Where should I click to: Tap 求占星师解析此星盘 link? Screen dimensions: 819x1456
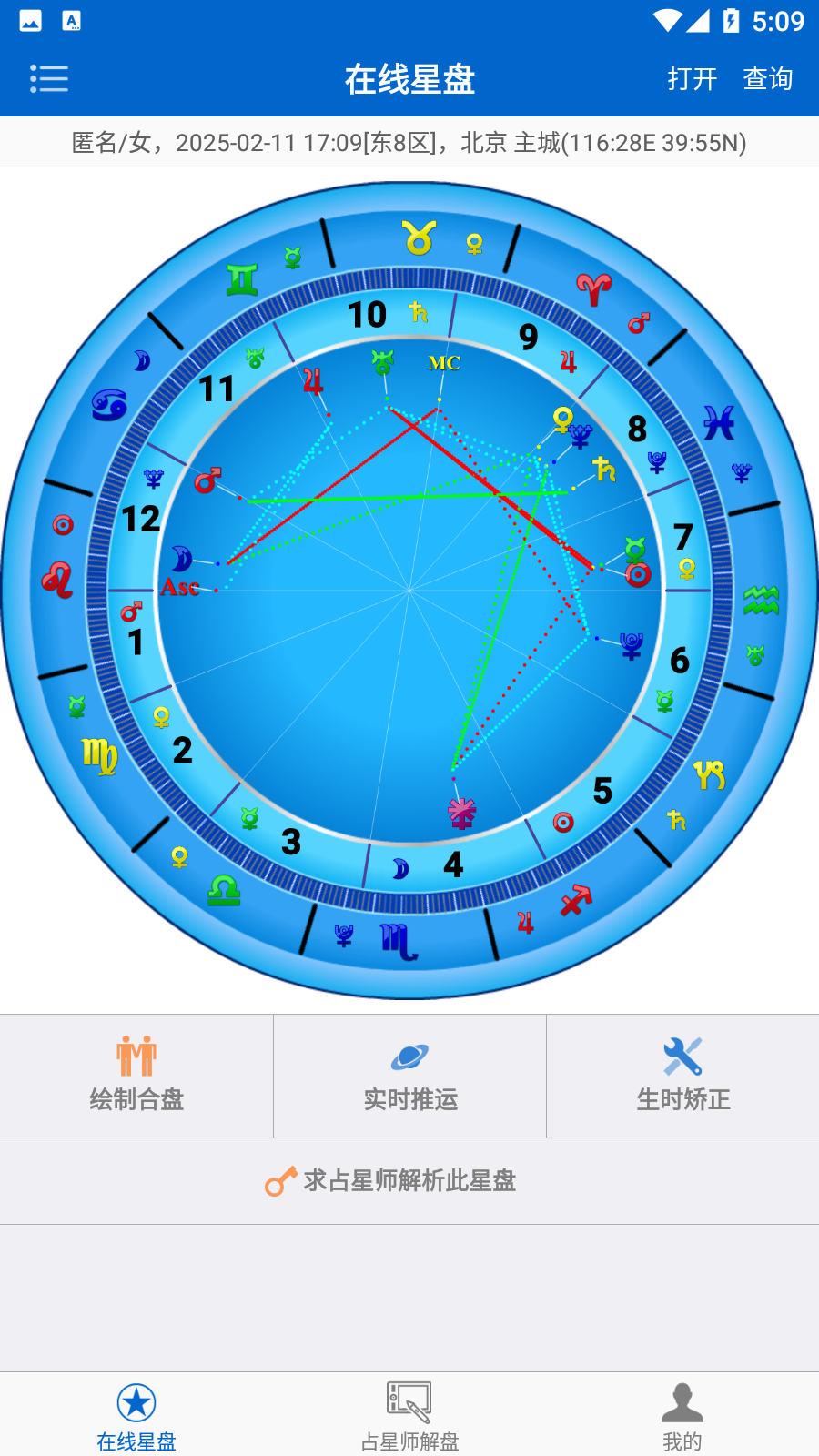(x=409, y=1180)
